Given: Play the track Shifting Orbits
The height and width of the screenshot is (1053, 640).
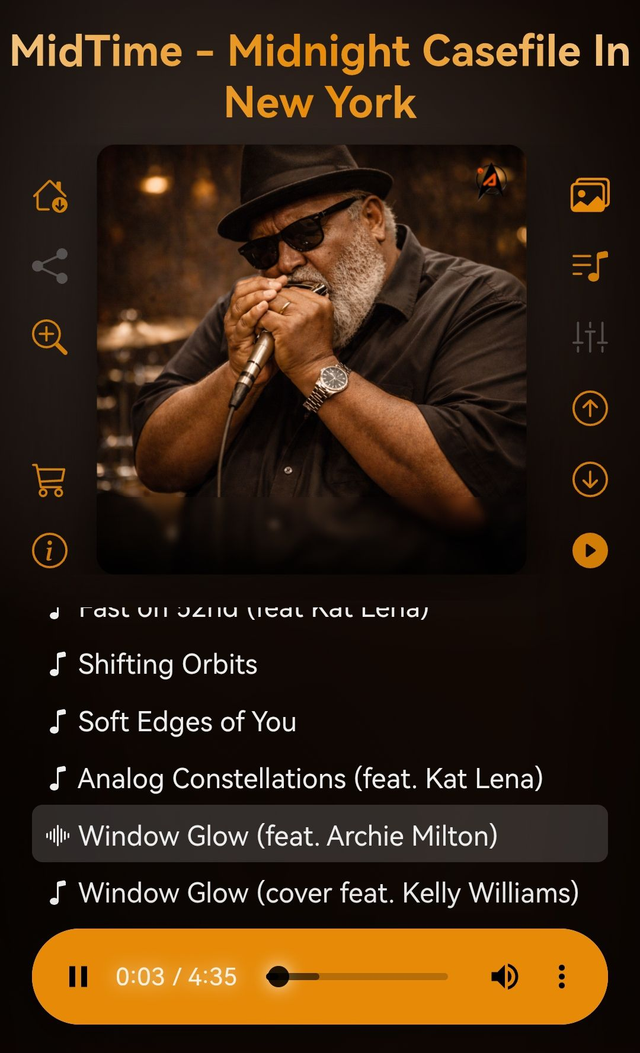Looking at the screenshot, I should pos(168,665).
